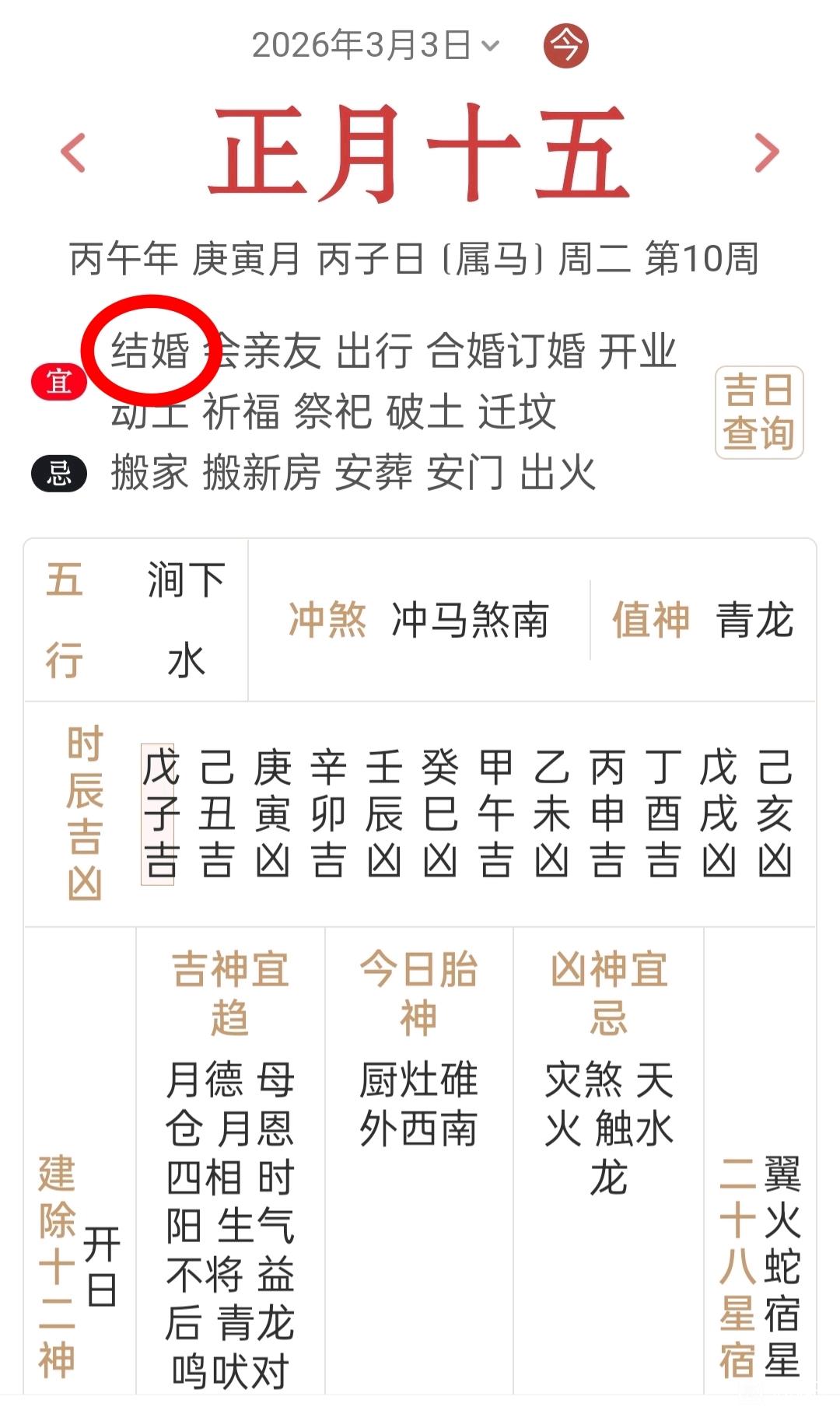Go to the next day arrow

tap(767, 152)
